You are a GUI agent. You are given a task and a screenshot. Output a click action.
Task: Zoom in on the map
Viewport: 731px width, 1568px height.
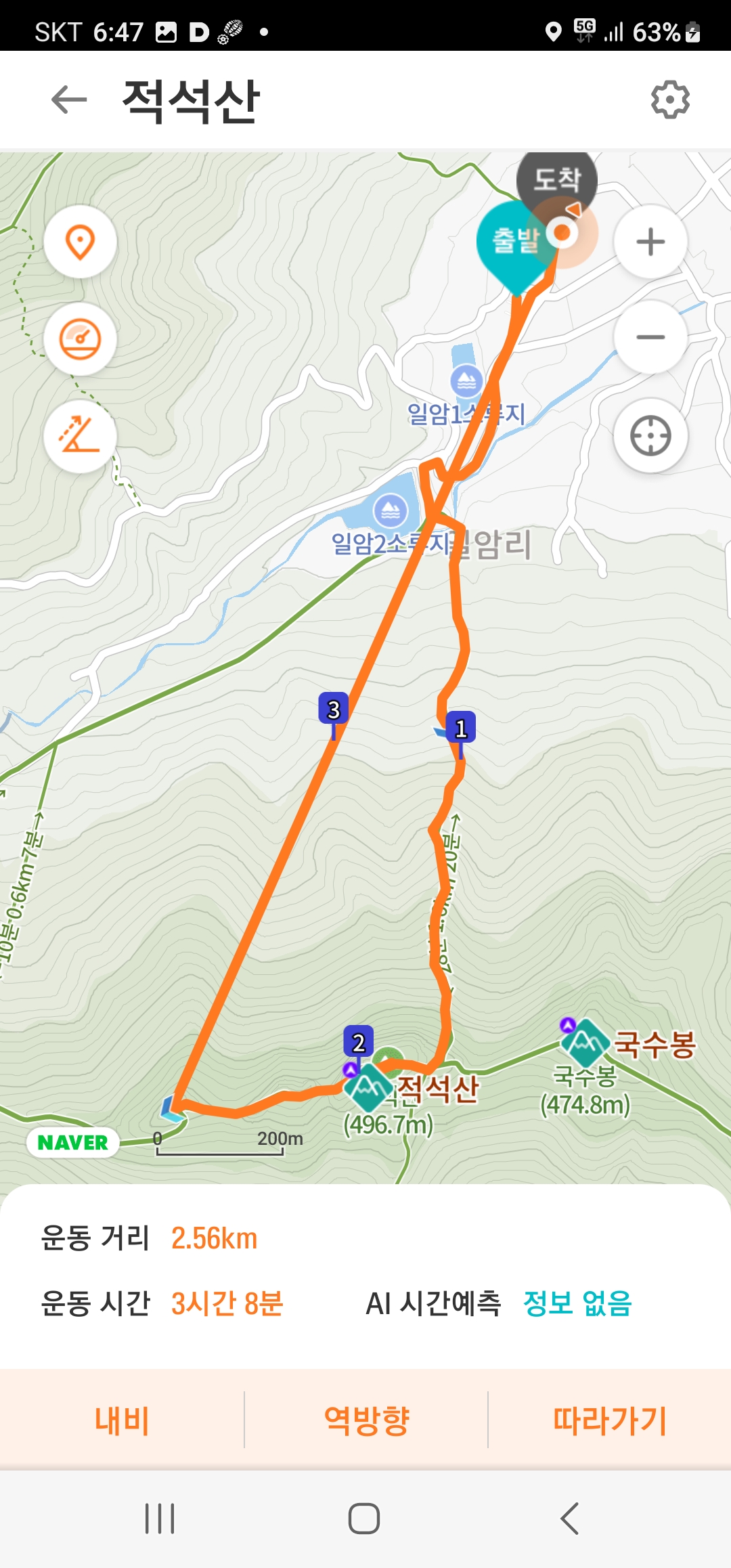point(650,242)
